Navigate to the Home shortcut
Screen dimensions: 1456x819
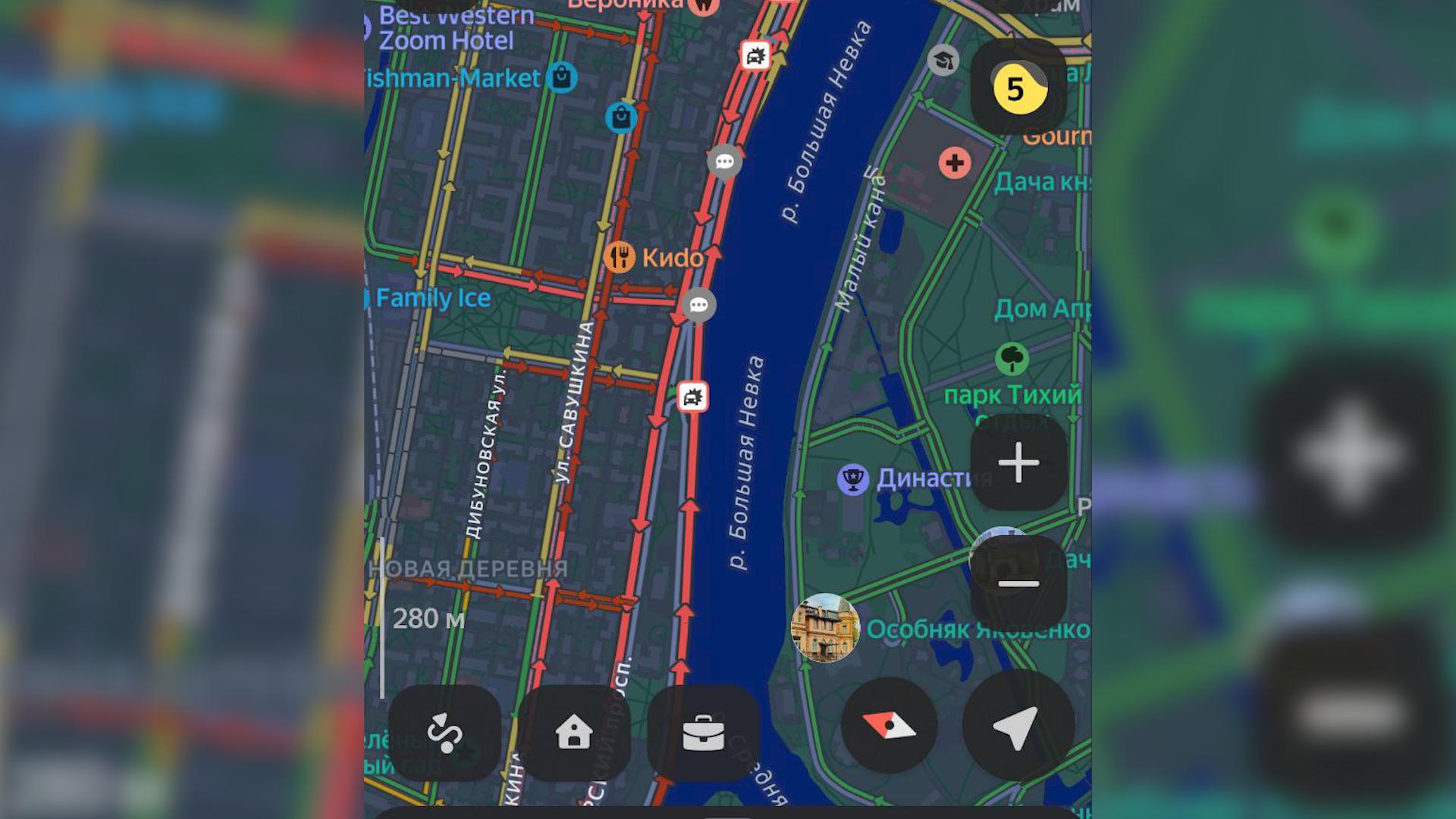point(574,733)
